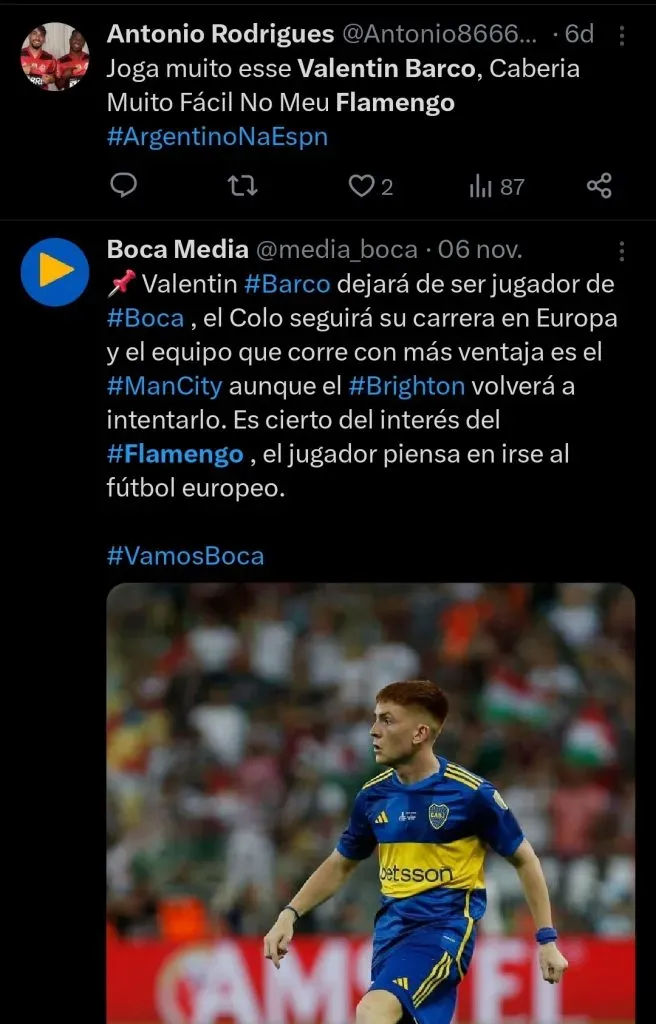This screenshot has width=656, height=1024.
Task: Share Antonio Rodrigues' tweet
Action: click(x=599, y=186)
